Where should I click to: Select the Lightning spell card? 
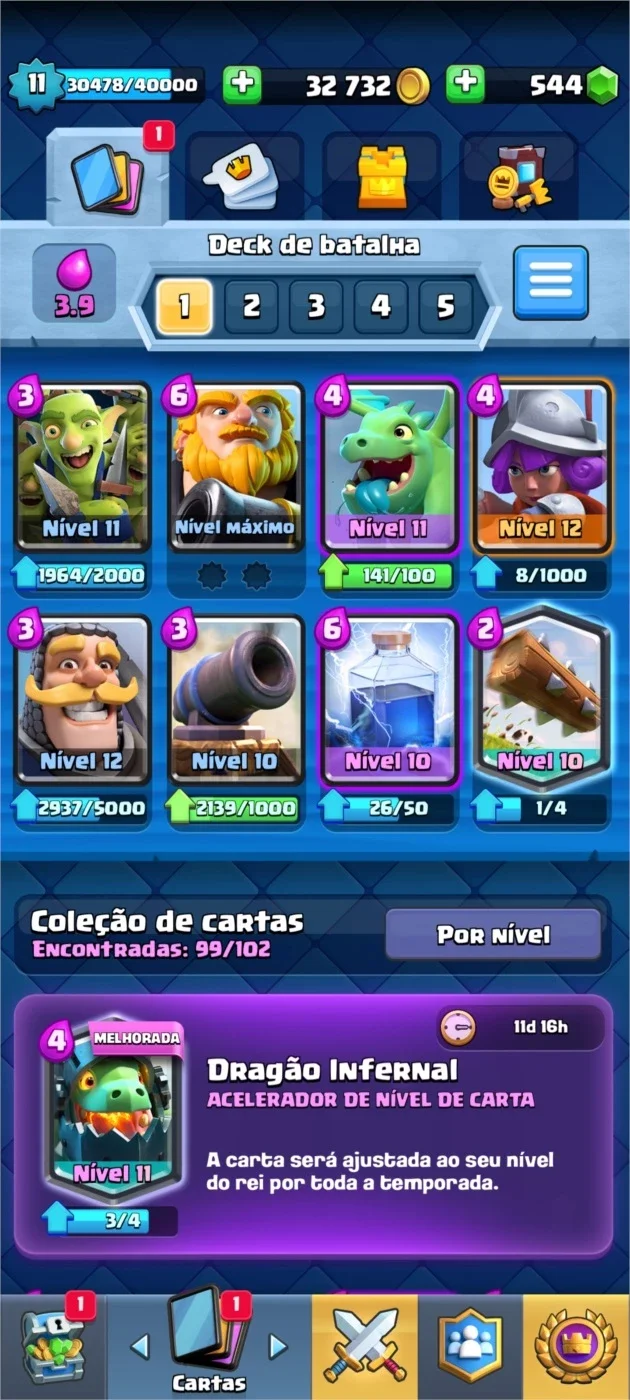tap(390, 700)
